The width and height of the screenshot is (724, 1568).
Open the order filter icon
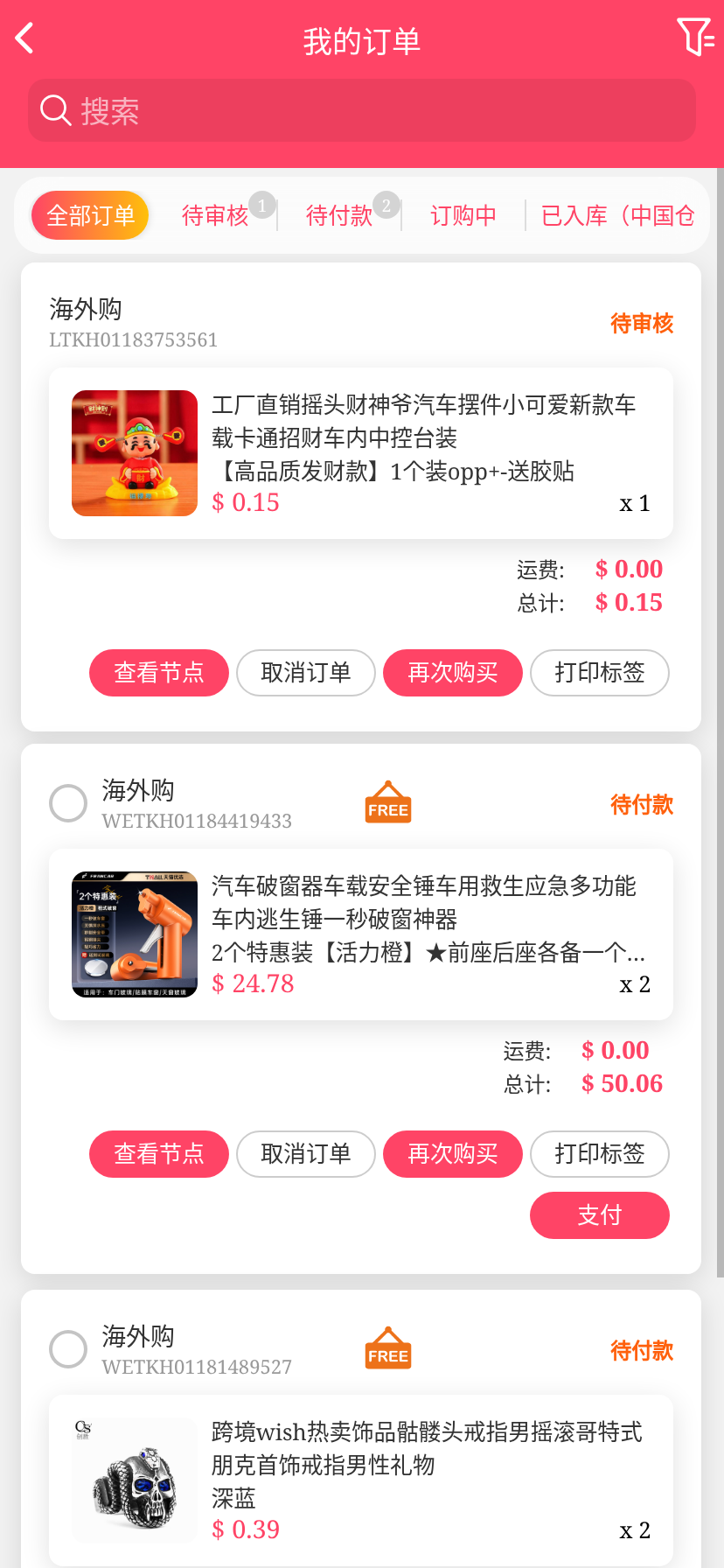[695, 37]
